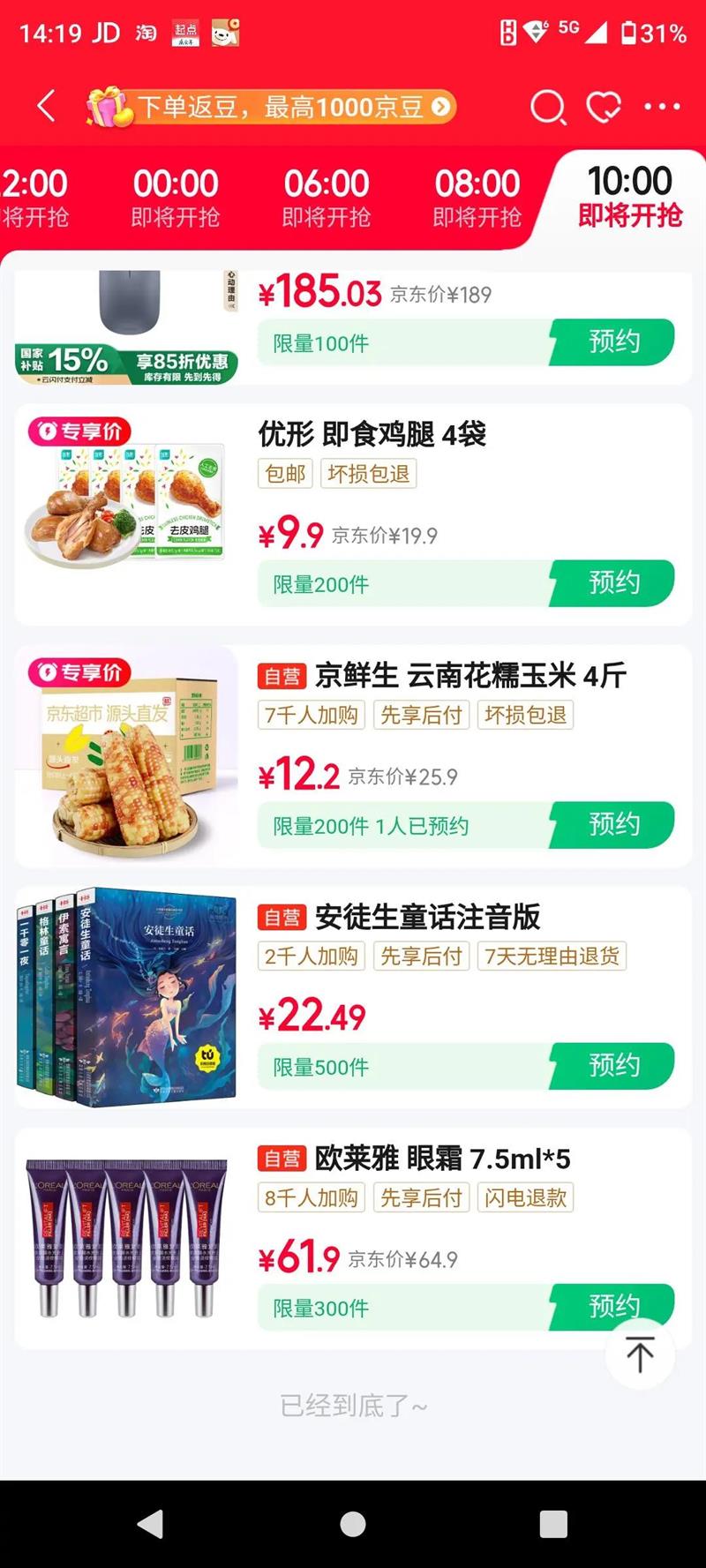Tap 预约 for 优形 即食鸡腿 4袋

click(x=613, y=583)
